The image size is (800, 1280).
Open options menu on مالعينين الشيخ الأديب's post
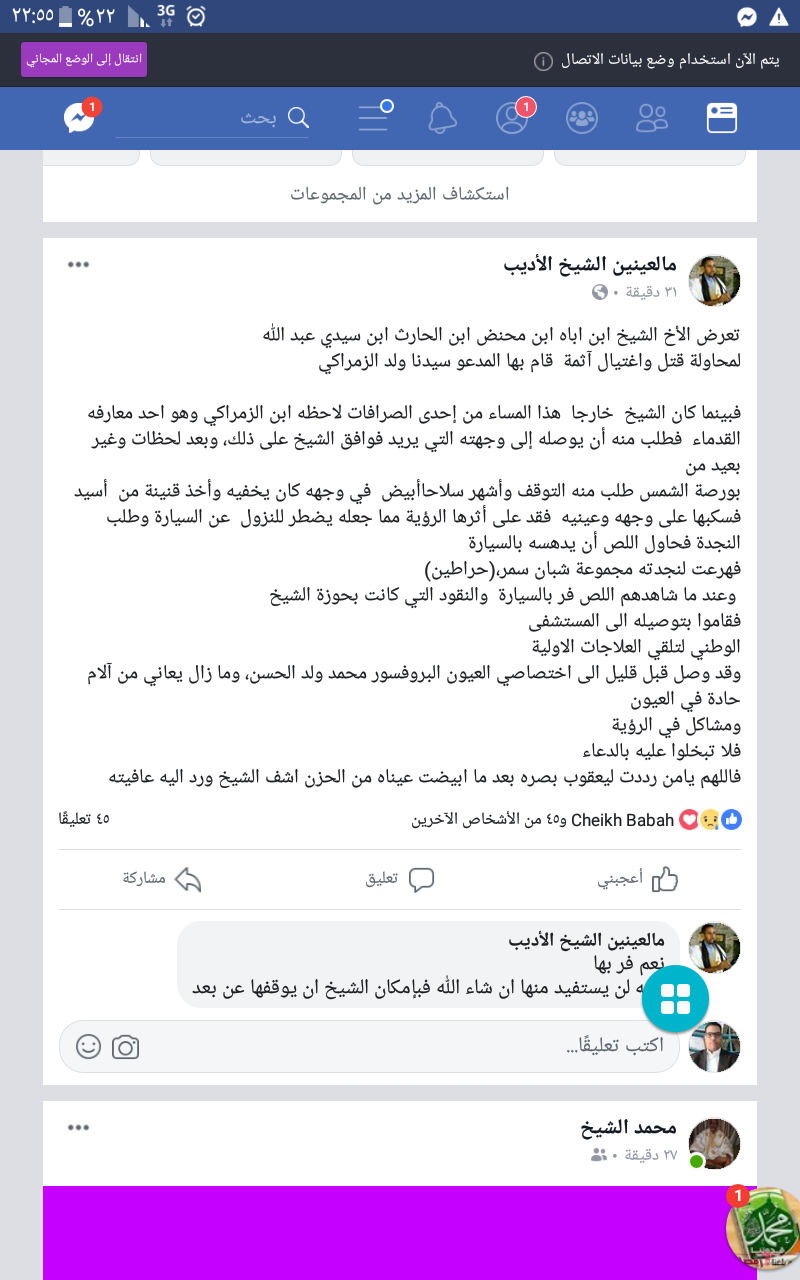pos(78,264)
